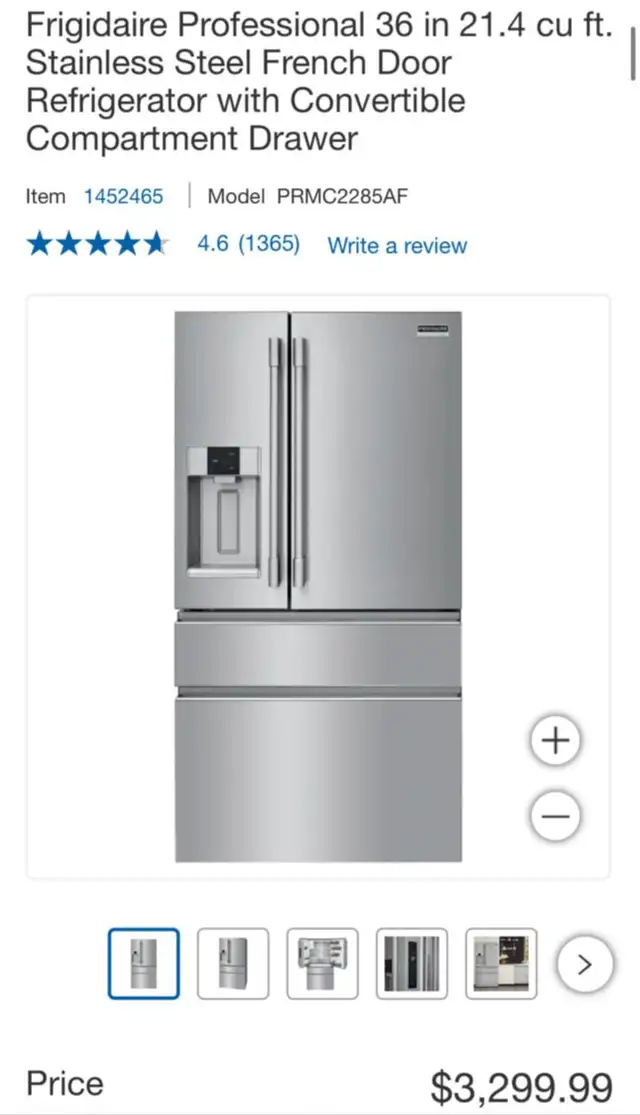Open the main refrigerator image

[318, 587]
